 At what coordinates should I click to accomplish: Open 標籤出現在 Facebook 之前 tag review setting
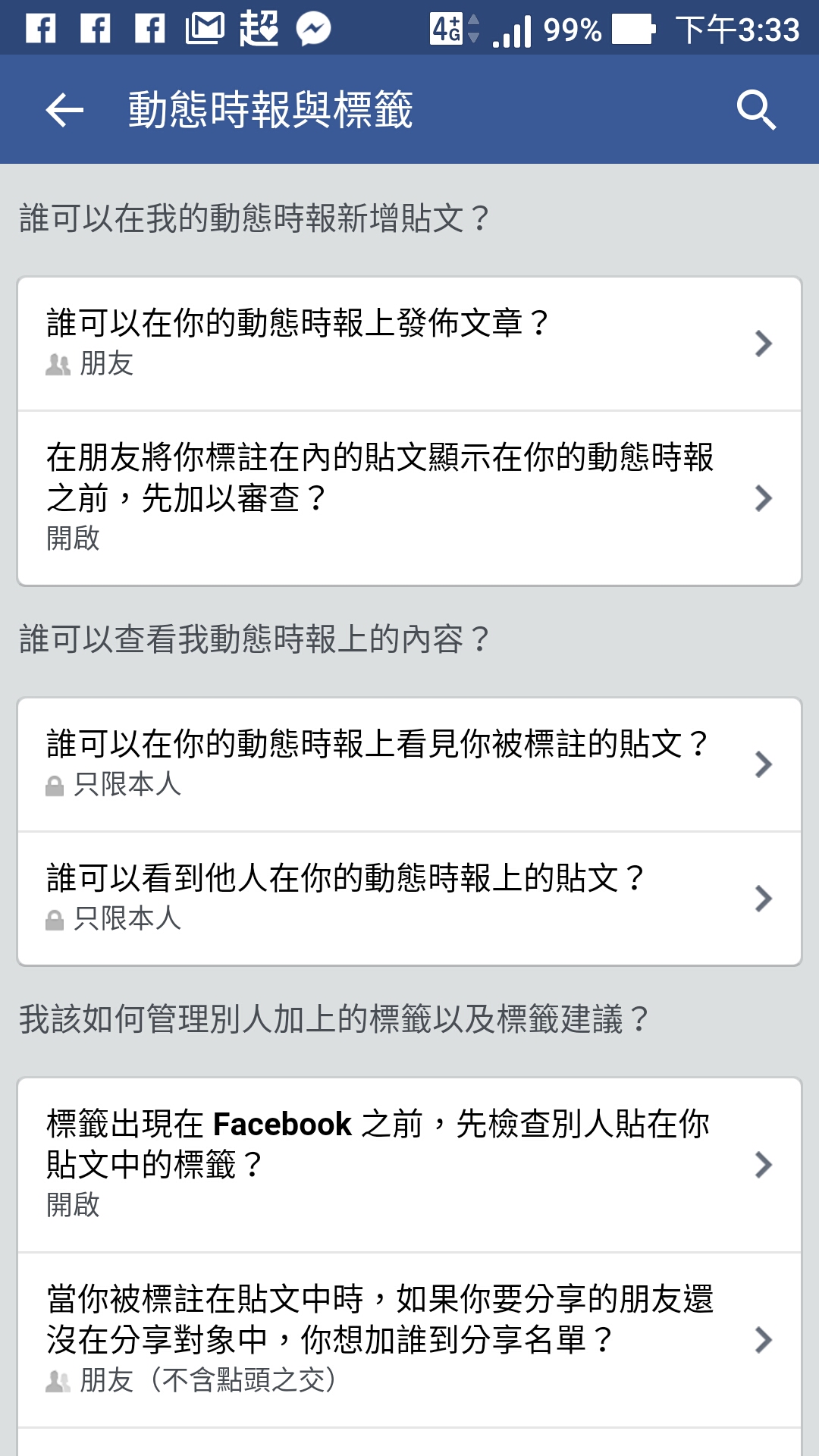pyautogui.click(x=409, y=1164)
